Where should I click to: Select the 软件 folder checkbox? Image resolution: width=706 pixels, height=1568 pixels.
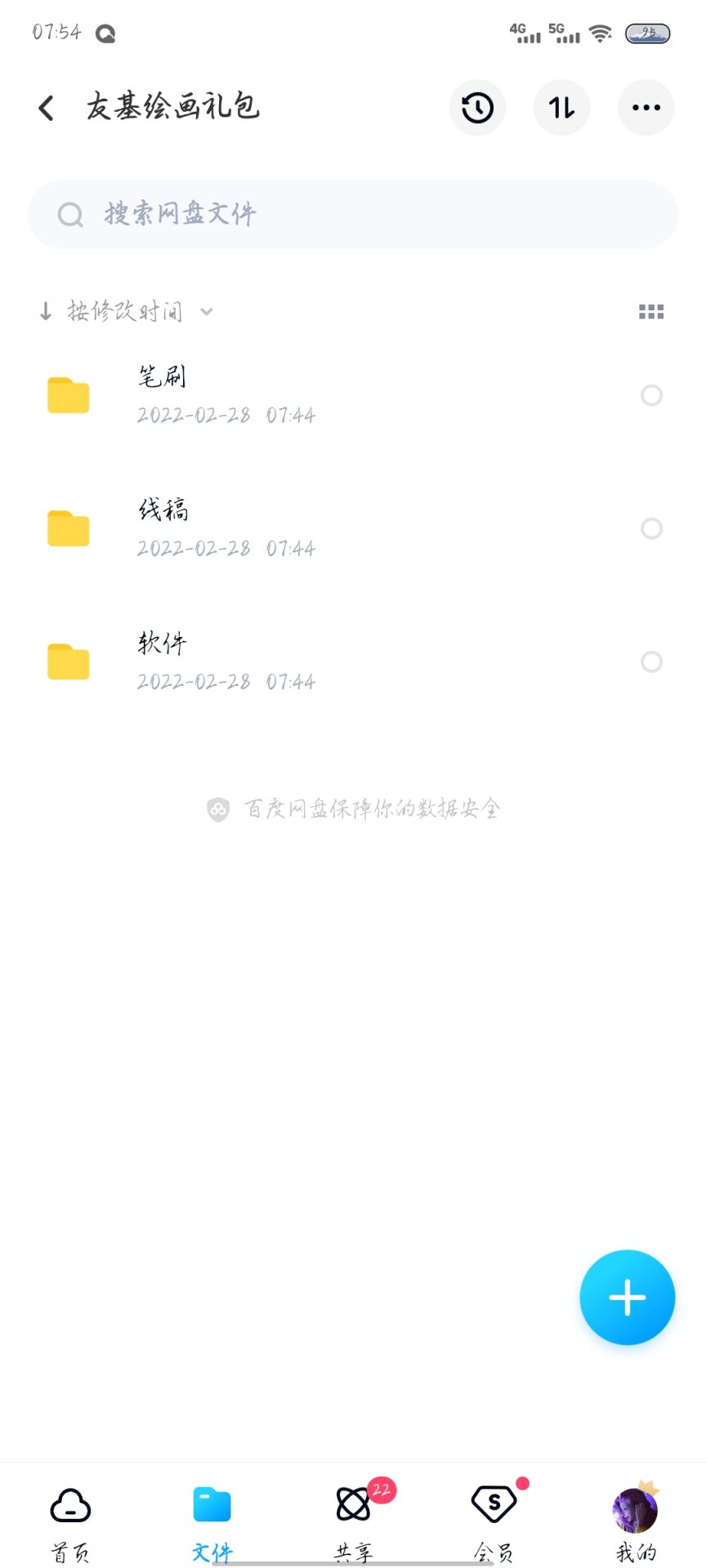(x=651, y=661)
